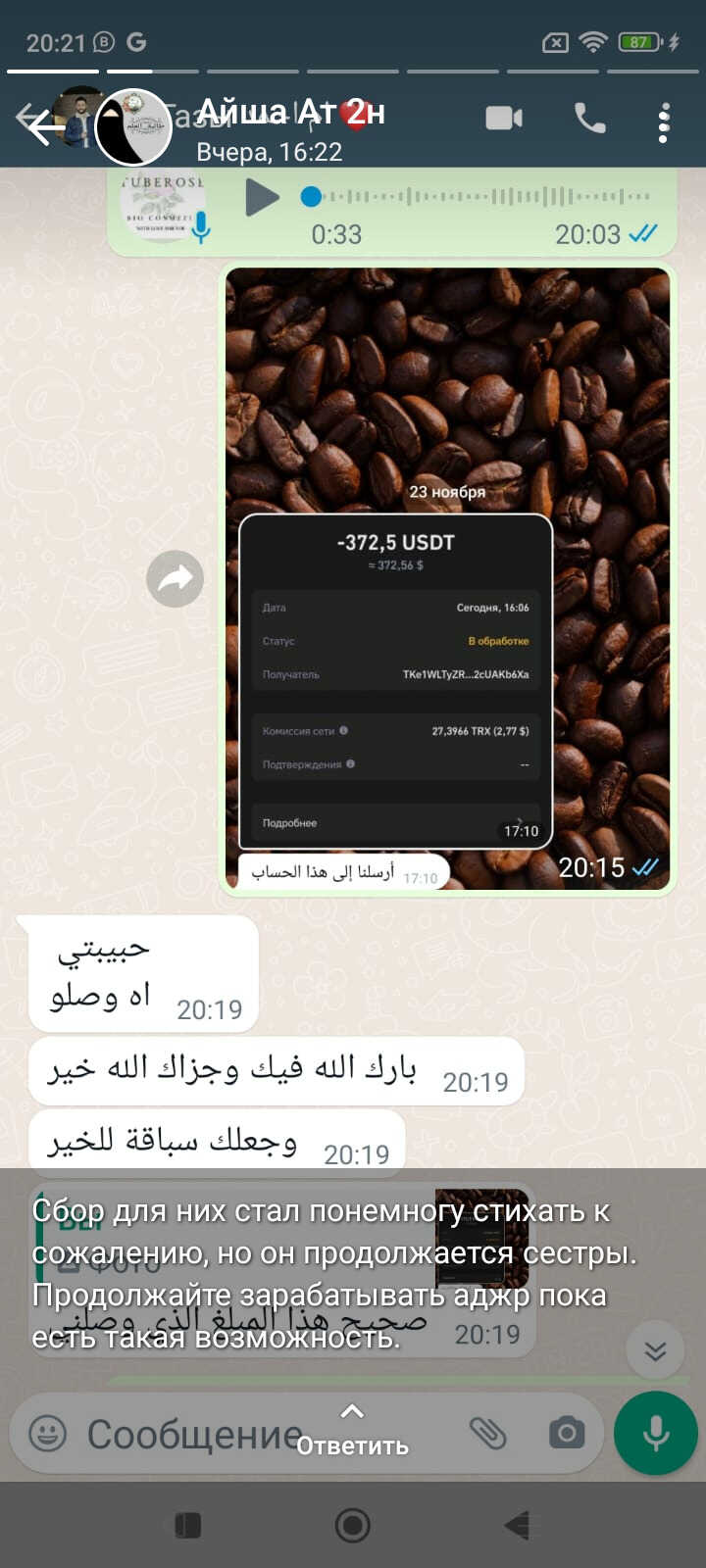The height and width of the screenshot is (1568, 706).
Task: Open the camera from the input bar
Action: 566,1434
